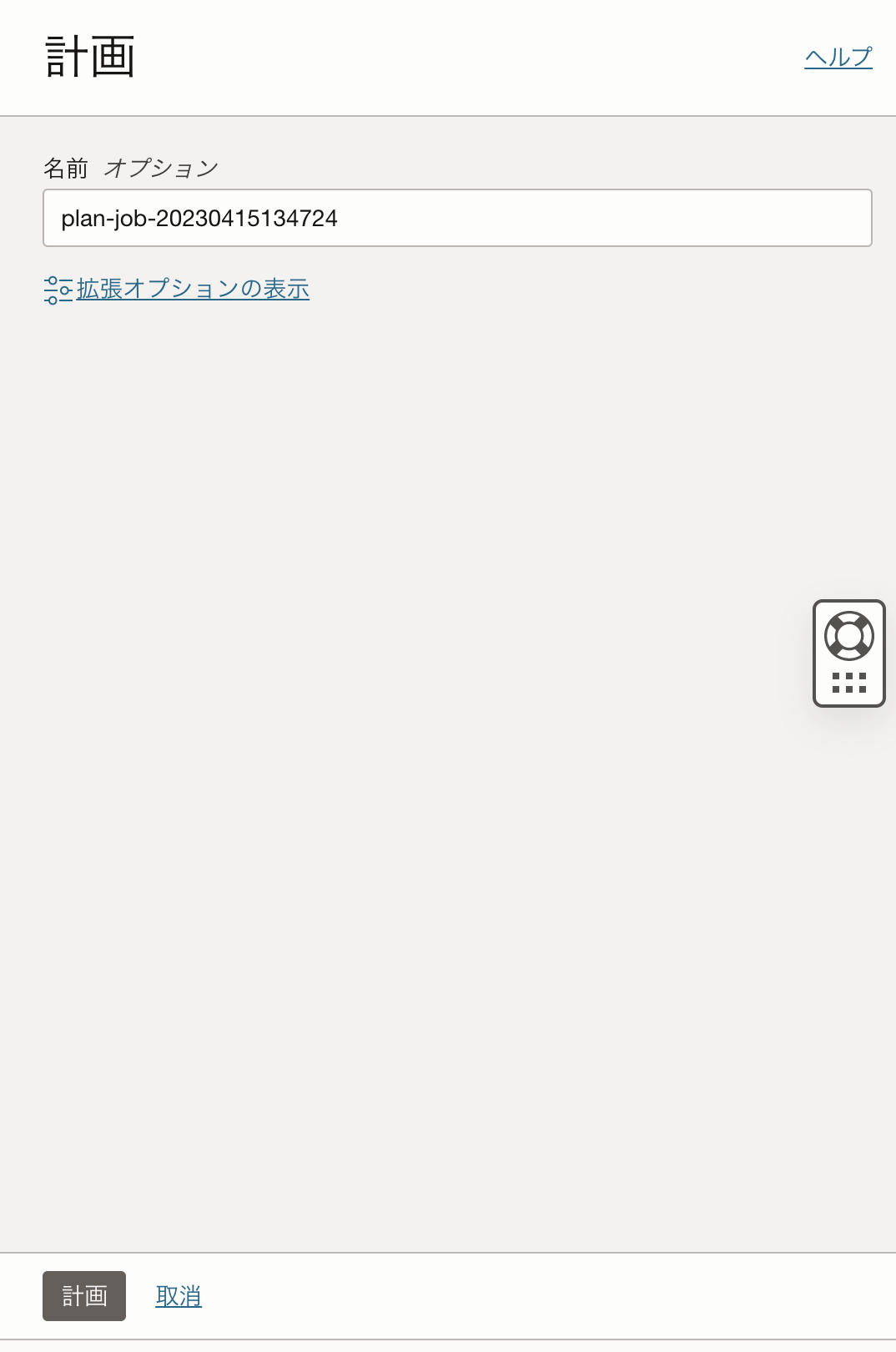Click the floating utility panel
This screenshot has width=896, height=1352.
point(848,654)
